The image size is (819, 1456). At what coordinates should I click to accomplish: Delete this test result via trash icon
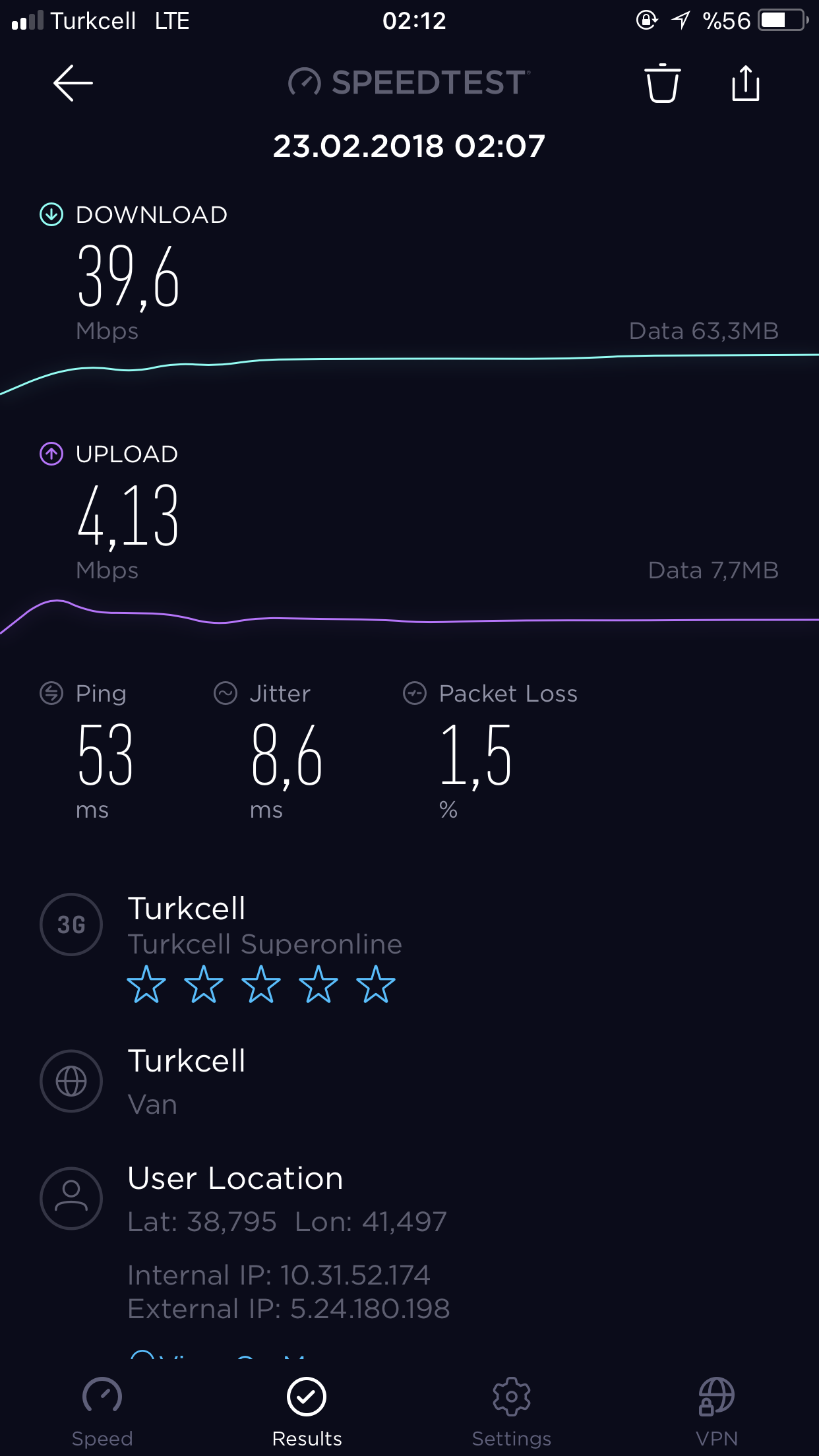click(x=662, y=83)
